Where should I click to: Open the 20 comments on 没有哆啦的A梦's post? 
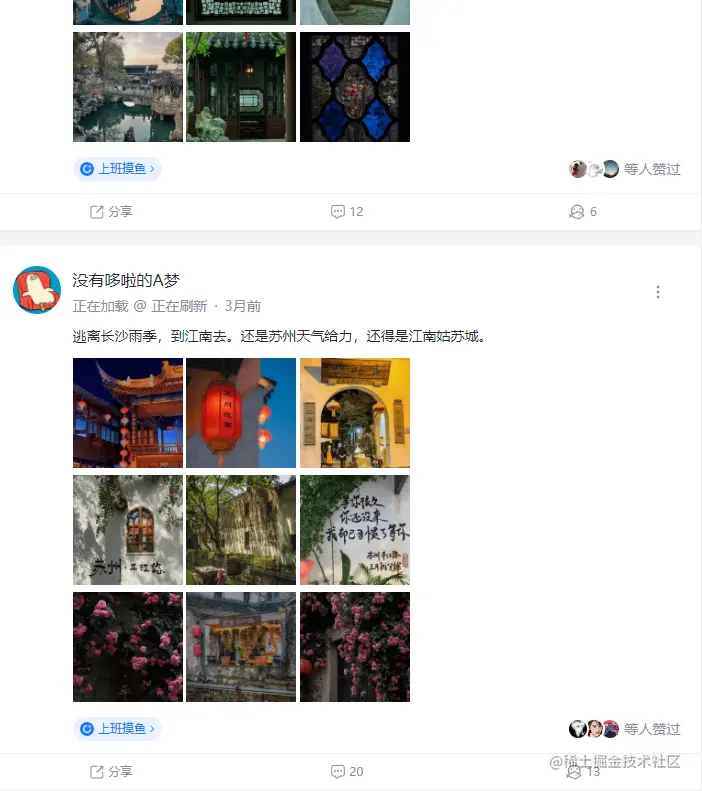[347, 772]
